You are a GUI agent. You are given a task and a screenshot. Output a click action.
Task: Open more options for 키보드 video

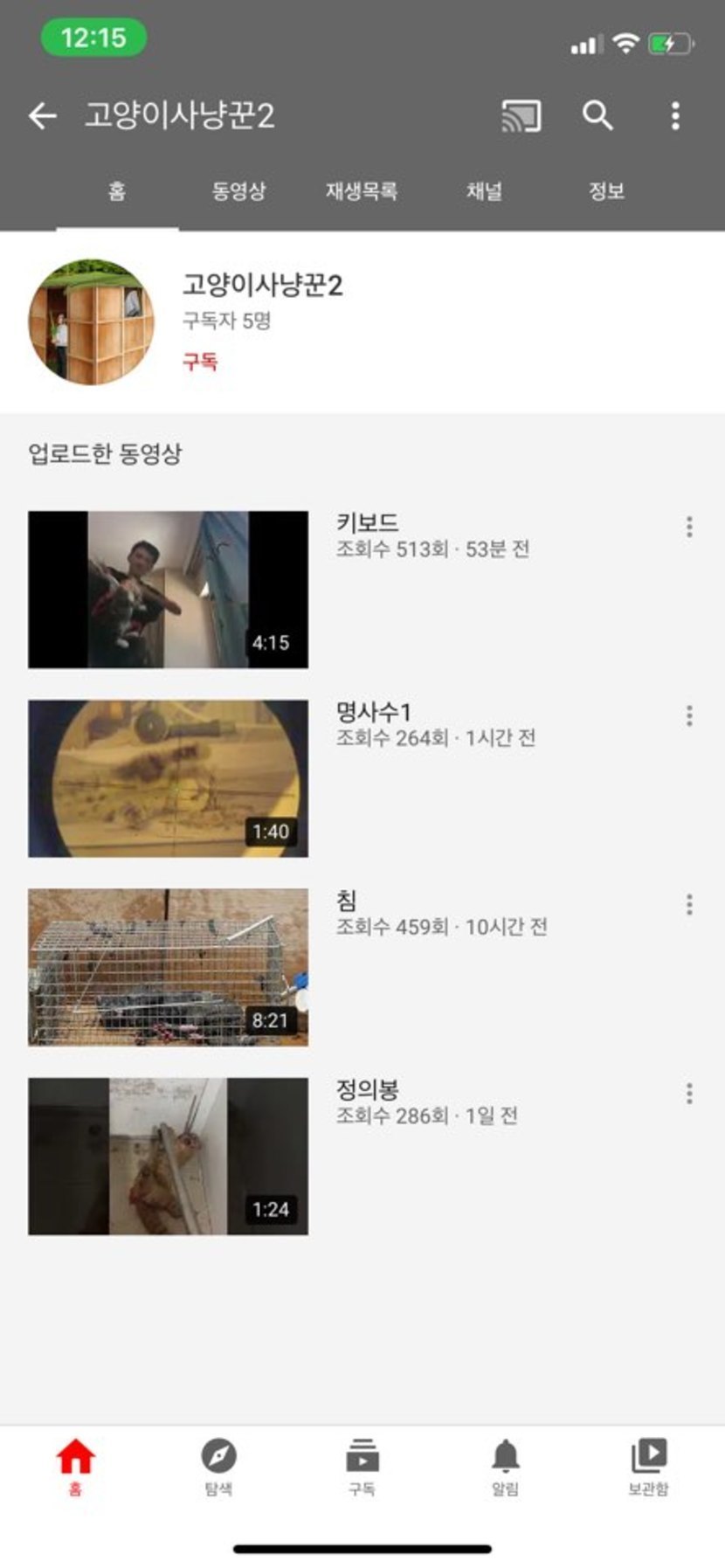[x=689, y=527]
